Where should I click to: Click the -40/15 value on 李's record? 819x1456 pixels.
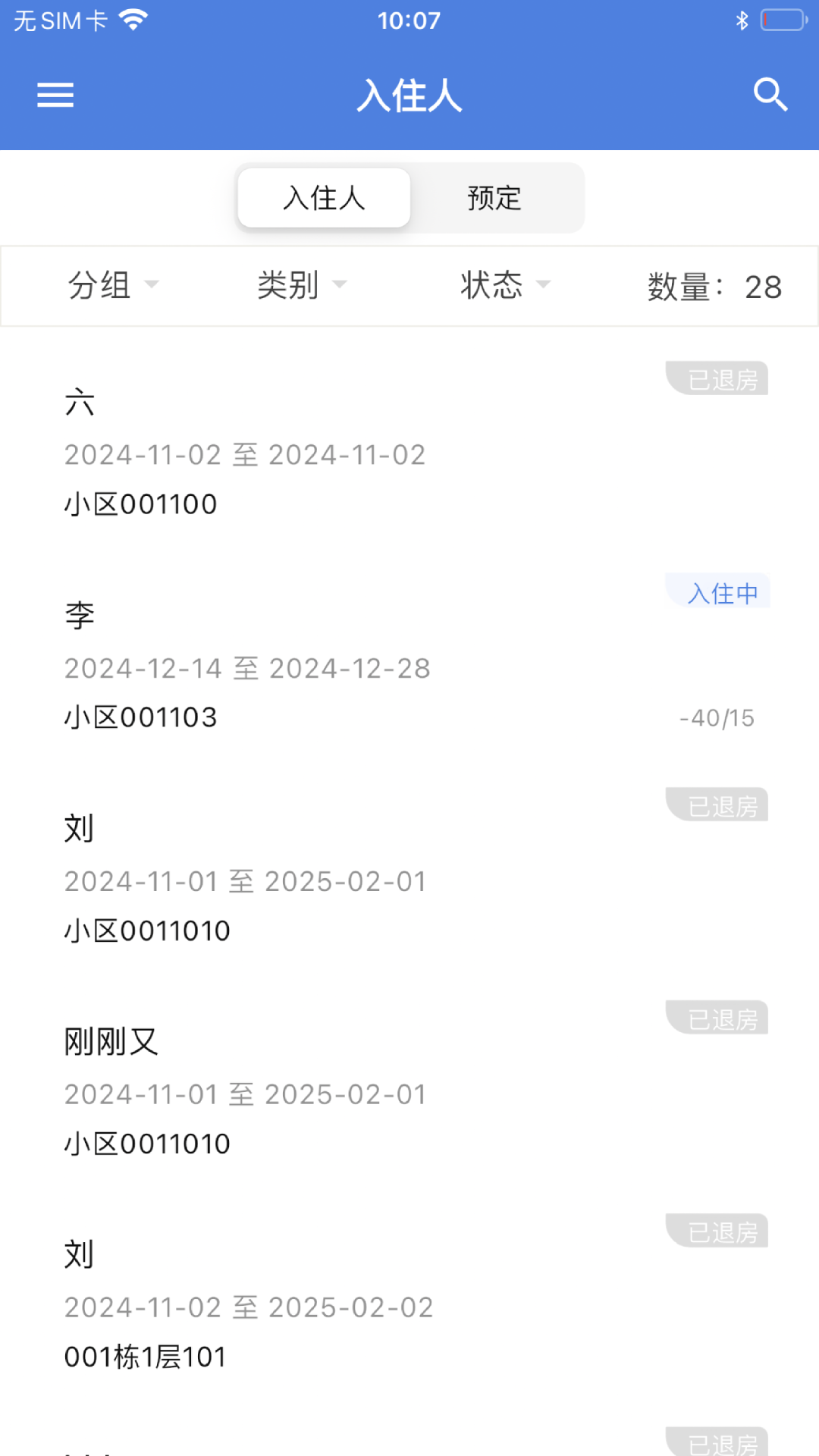point(717,717)
